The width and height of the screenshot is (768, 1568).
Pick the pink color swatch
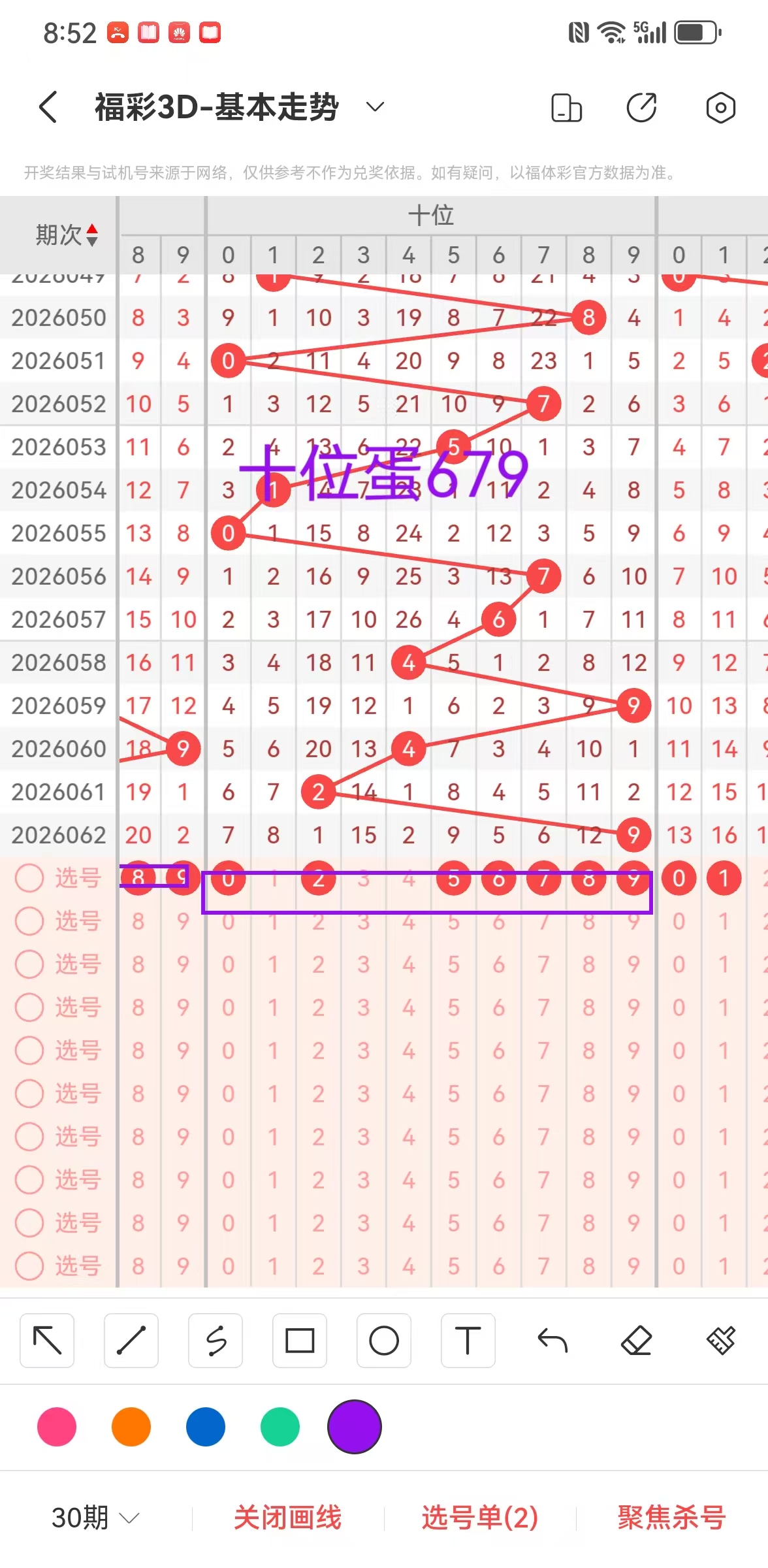pos(57,1427)
